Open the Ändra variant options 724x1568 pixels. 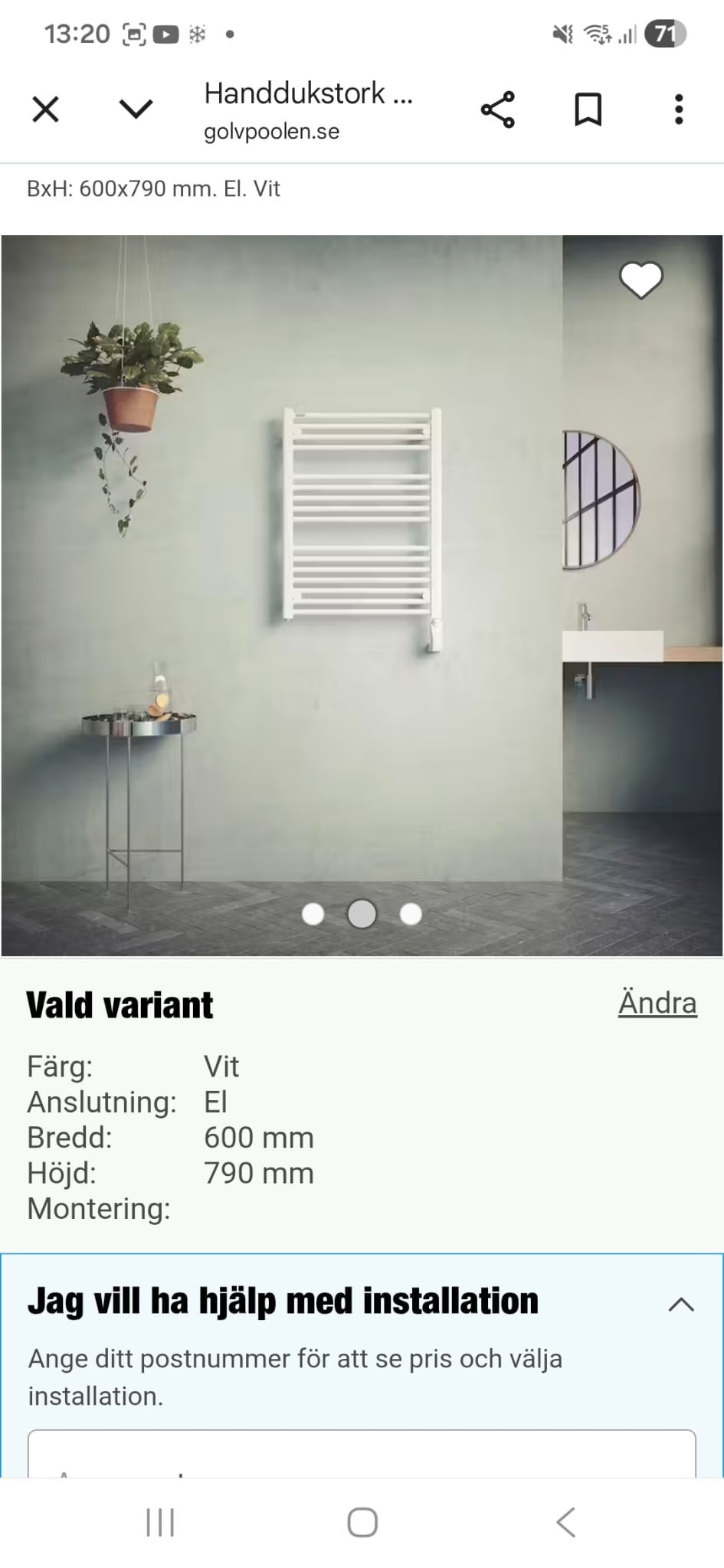click(x=657, y=1003)
